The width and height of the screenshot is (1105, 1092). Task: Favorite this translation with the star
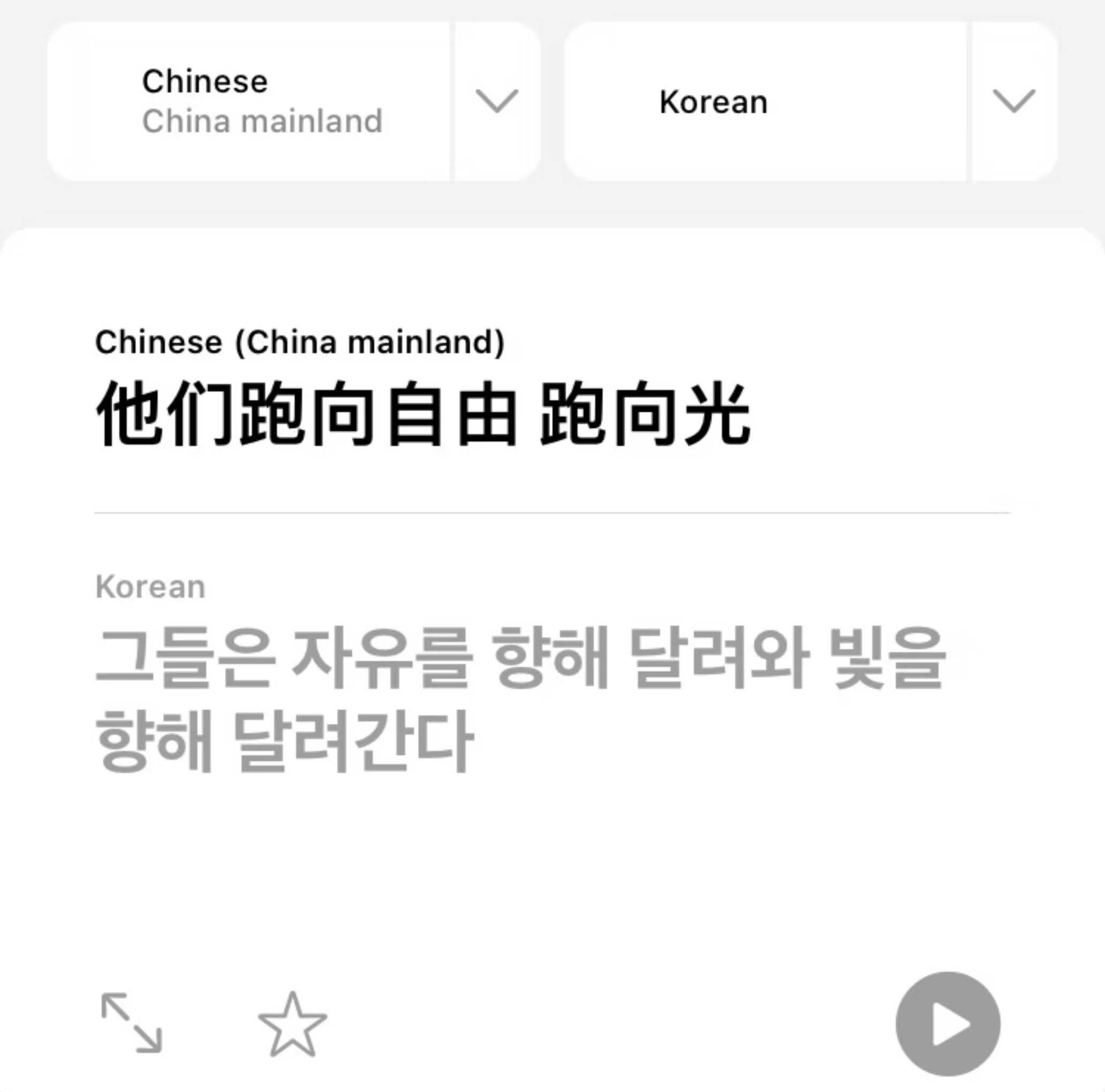coord(292,1024)
